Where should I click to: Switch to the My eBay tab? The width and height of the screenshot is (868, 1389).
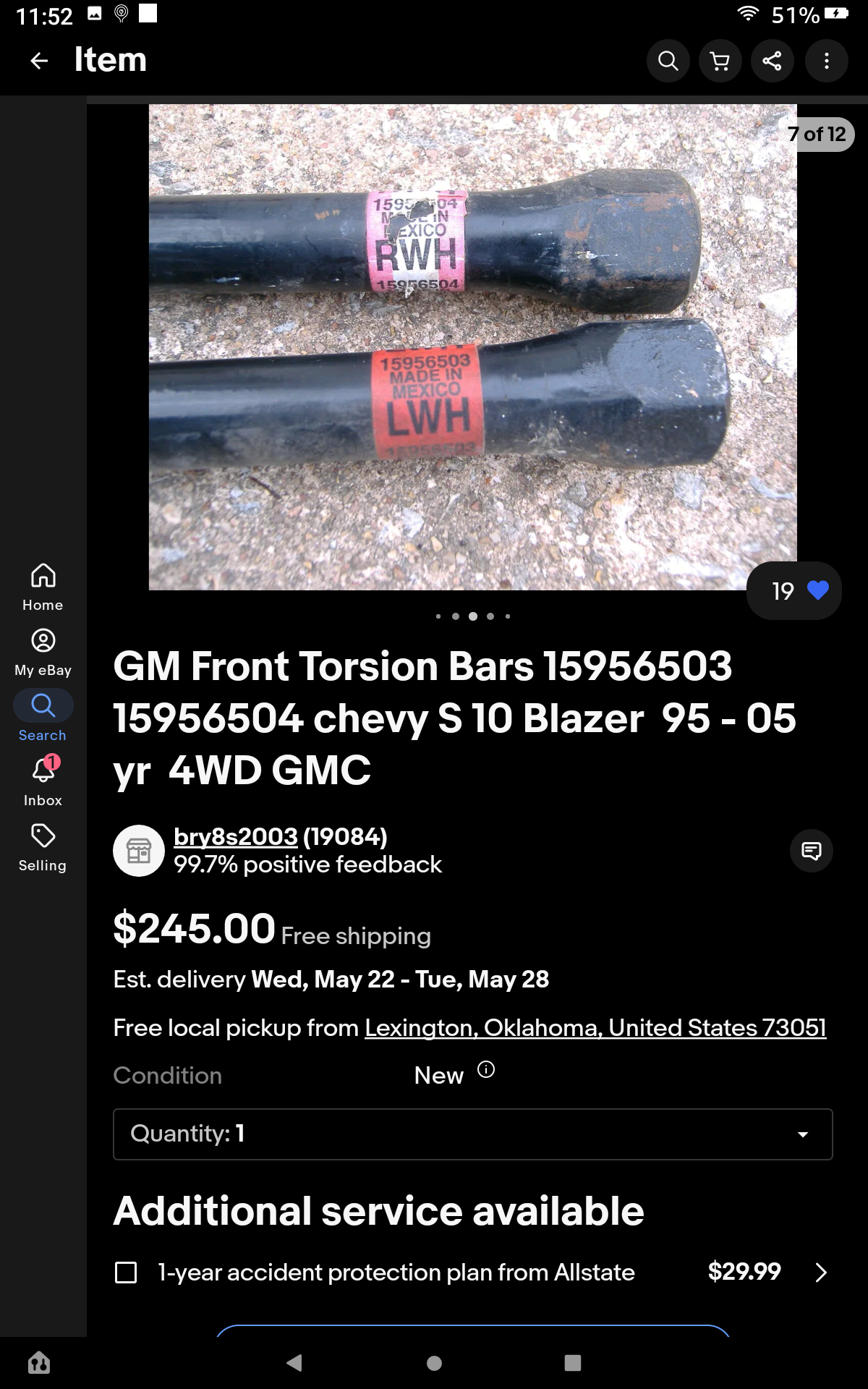(43, 652)
